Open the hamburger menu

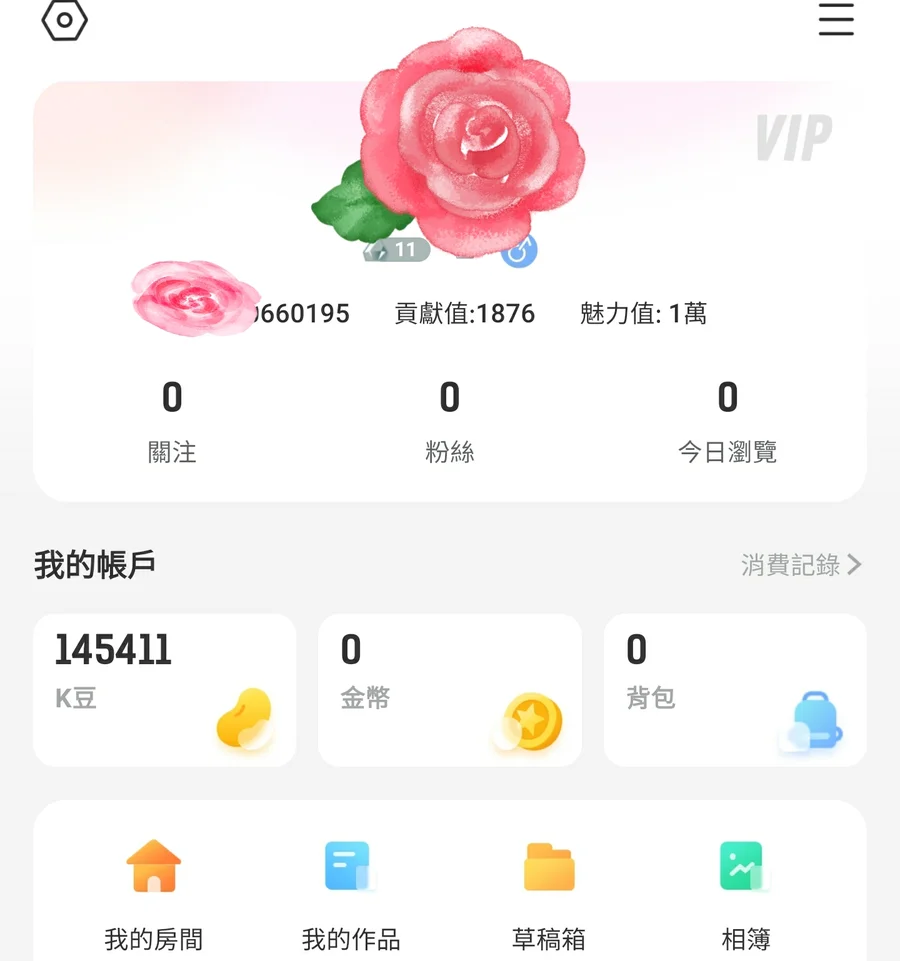[x=836, y=20]
